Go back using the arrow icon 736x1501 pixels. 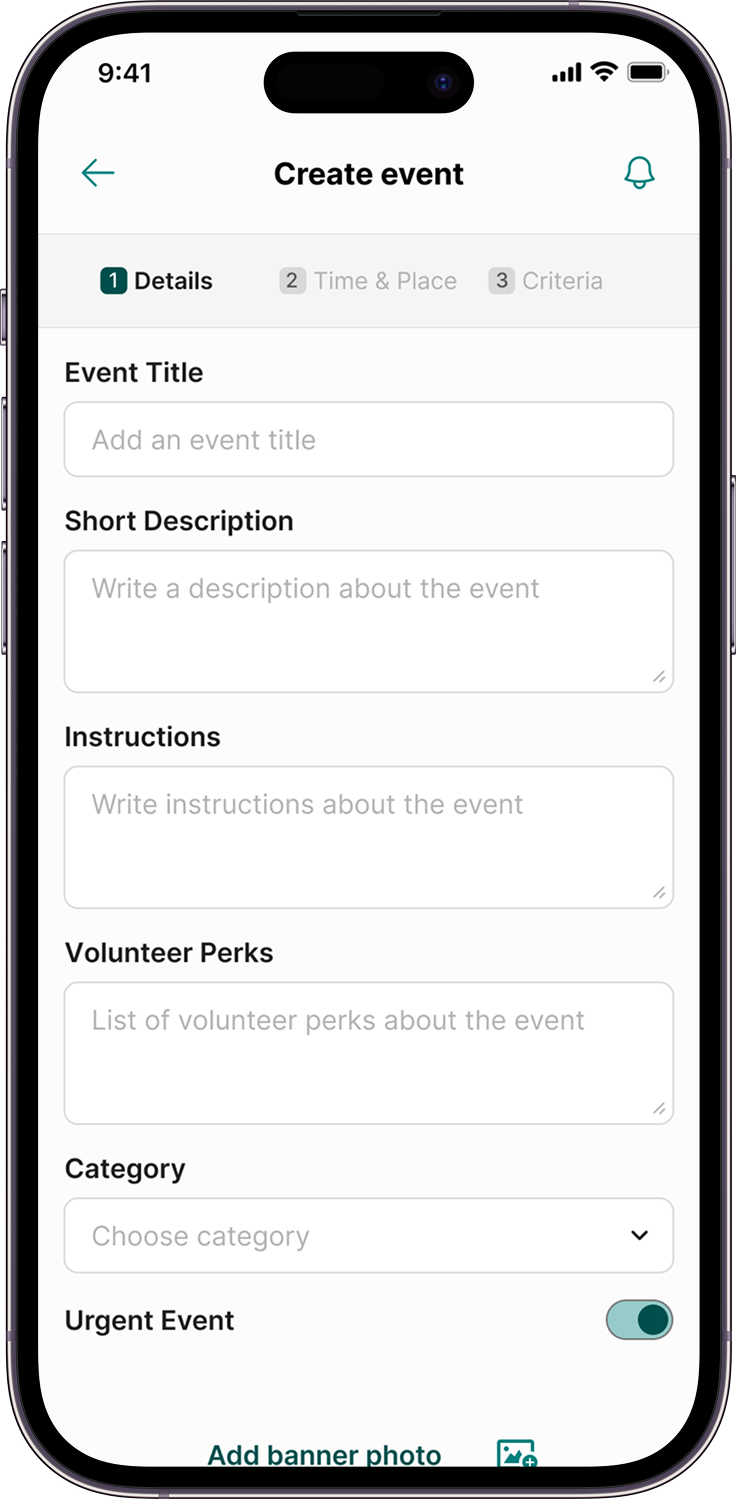[98, 173]
